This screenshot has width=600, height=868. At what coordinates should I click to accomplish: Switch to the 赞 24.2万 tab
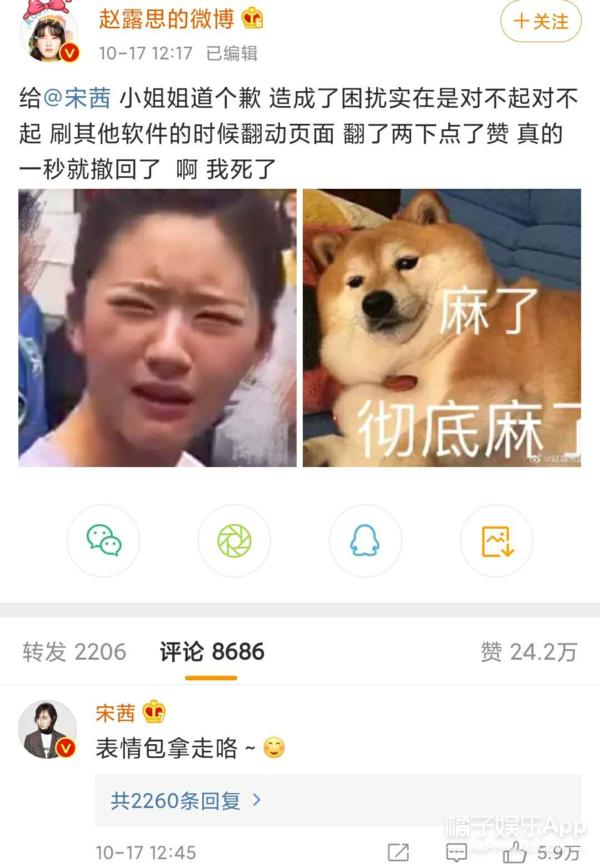point(529,652)
